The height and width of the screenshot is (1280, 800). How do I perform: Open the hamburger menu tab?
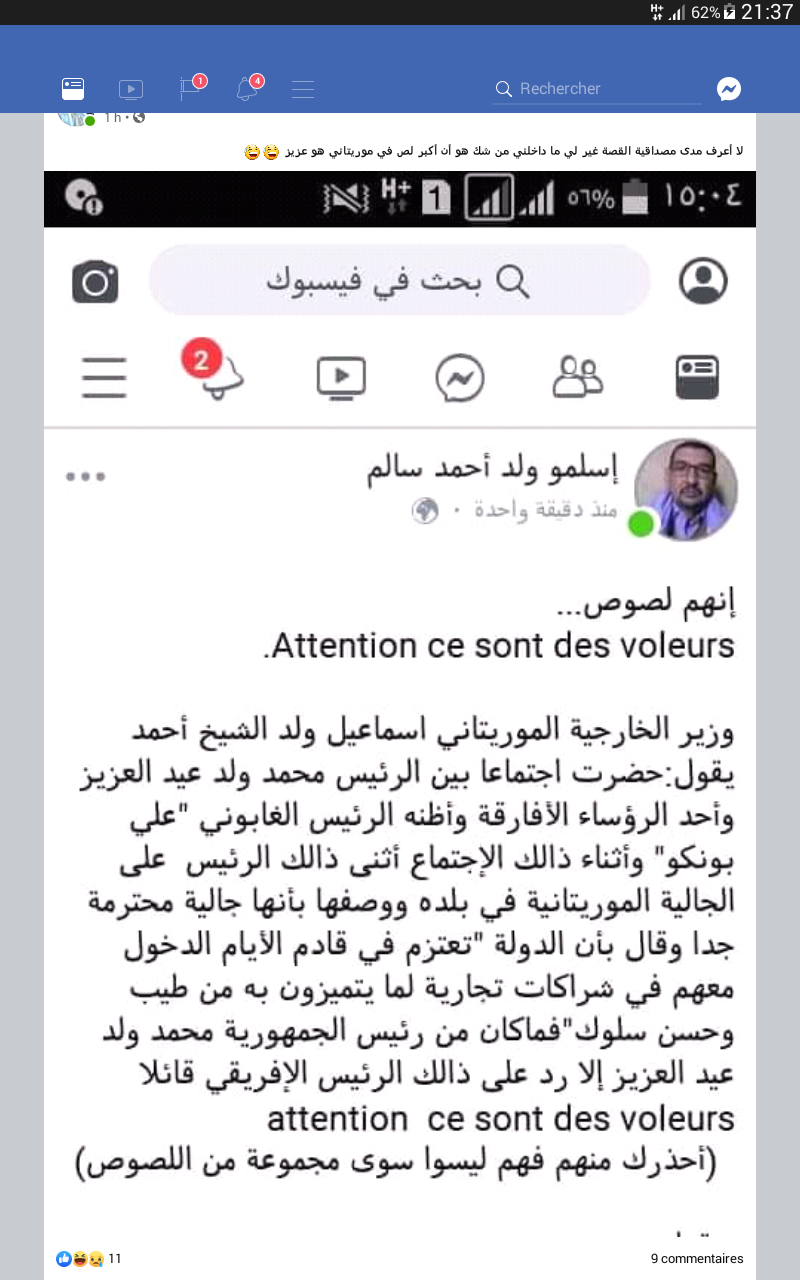pyautogui.click(x=303, y=89)
